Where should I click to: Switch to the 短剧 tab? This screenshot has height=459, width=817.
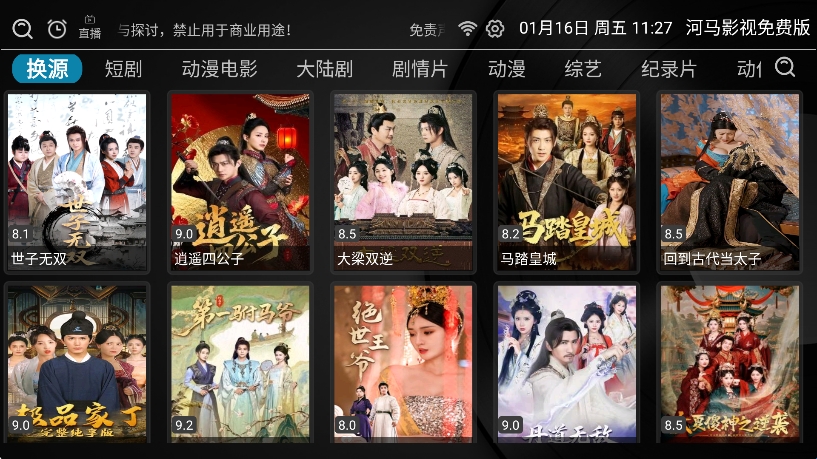pyautogui.click(x=123, y=69)
